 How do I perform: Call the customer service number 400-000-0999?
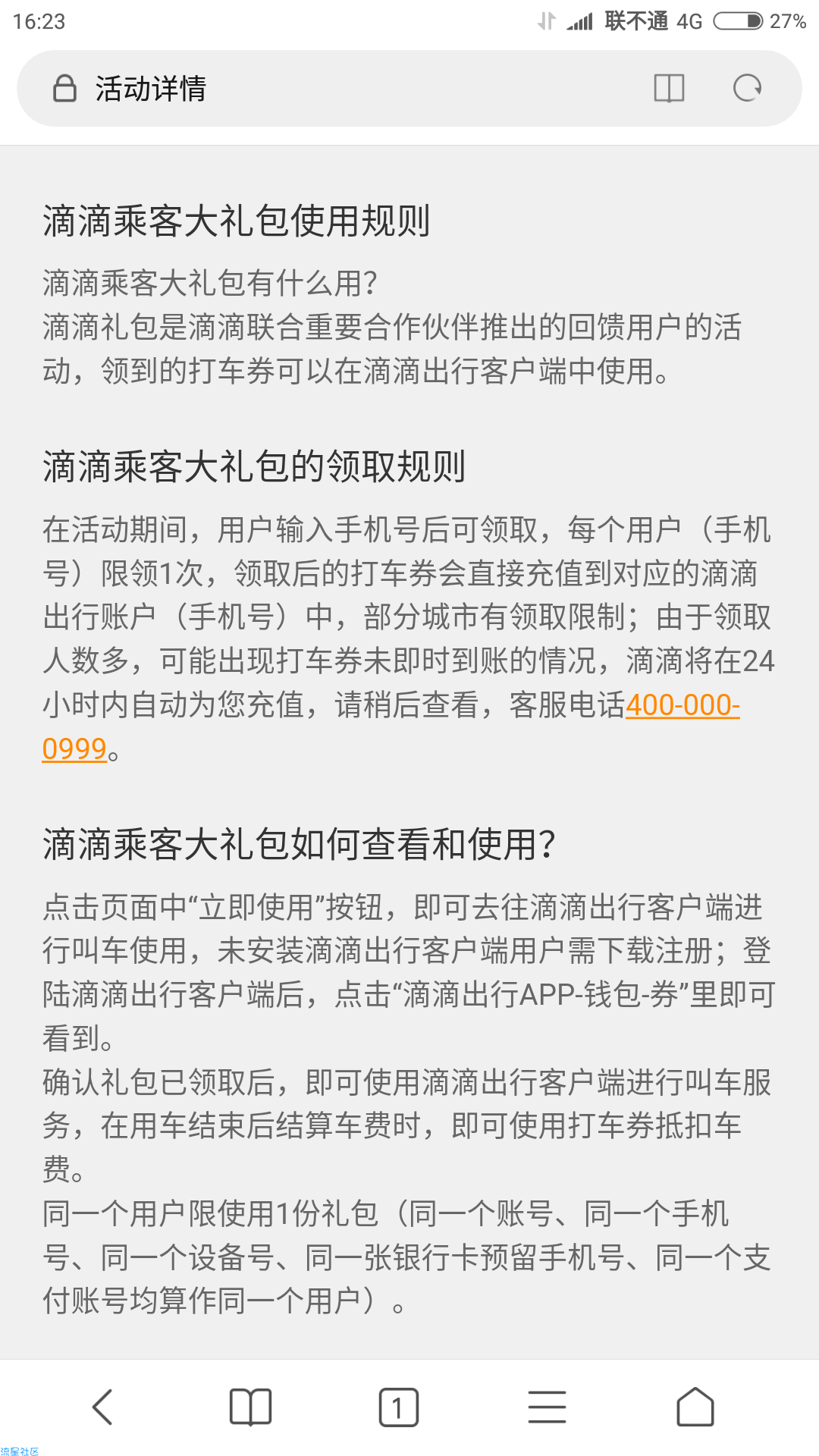coord(682,705)
